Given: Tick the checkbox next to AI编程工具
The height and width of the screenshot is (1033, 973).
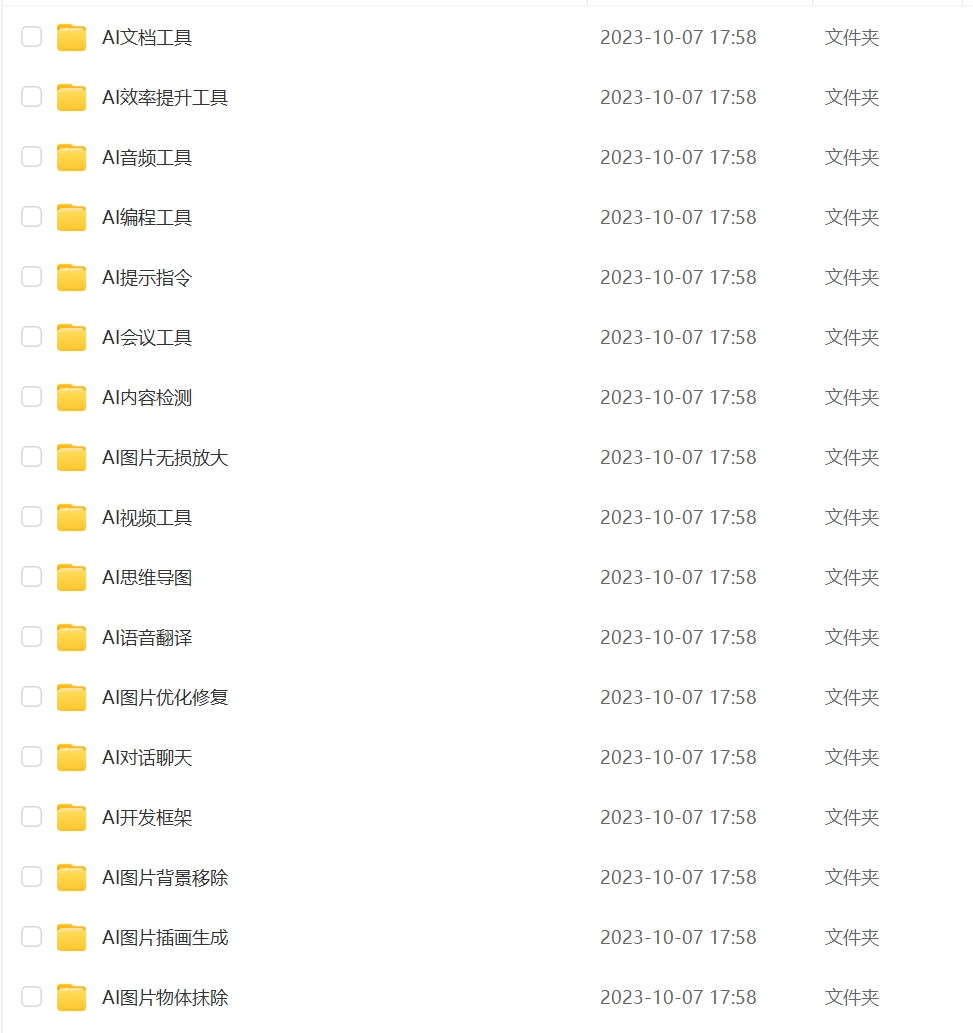Looking at the screenshot, I should [x=32, y=217].
